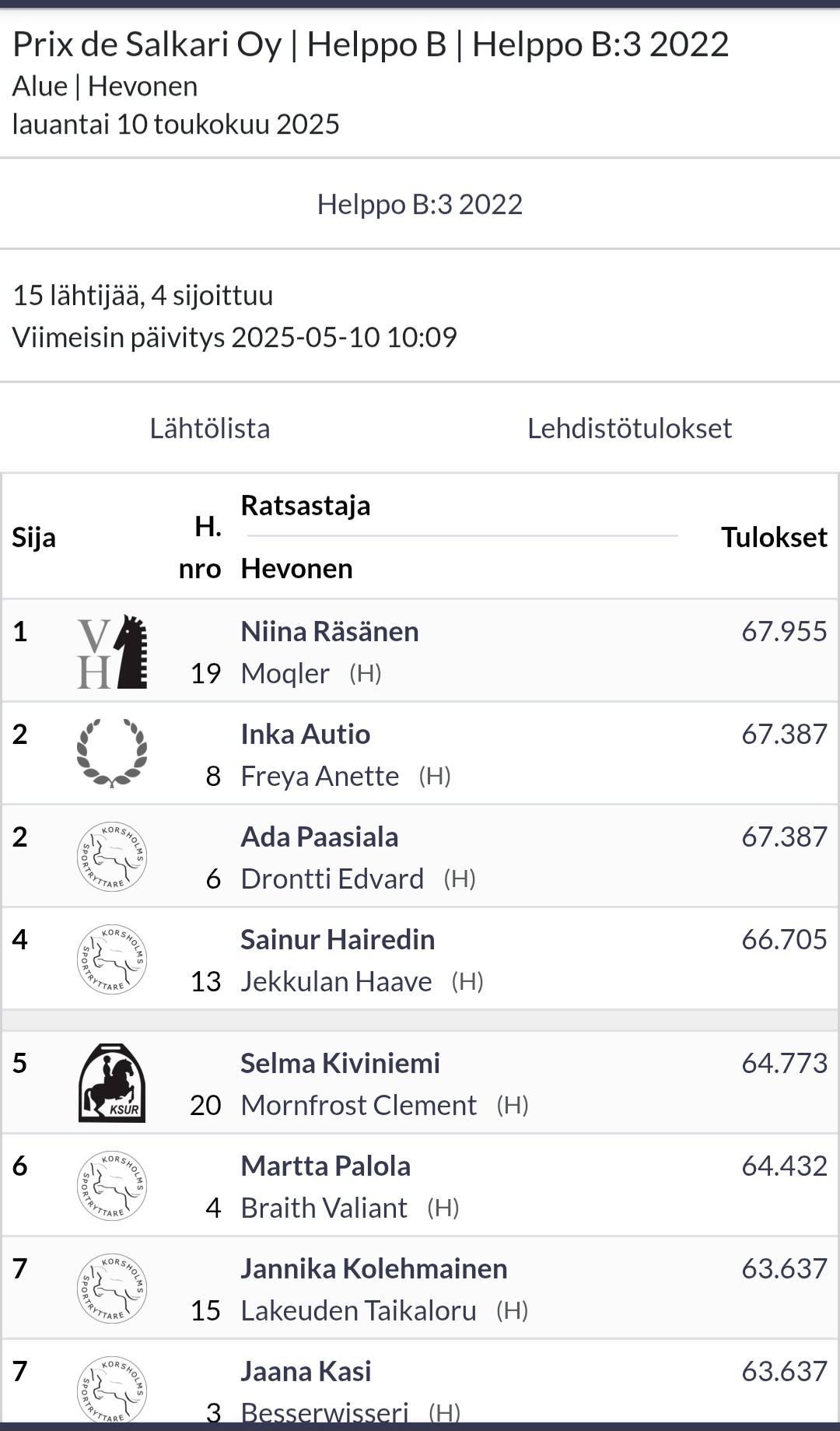View Inka Autio's result details

(420, 753)
